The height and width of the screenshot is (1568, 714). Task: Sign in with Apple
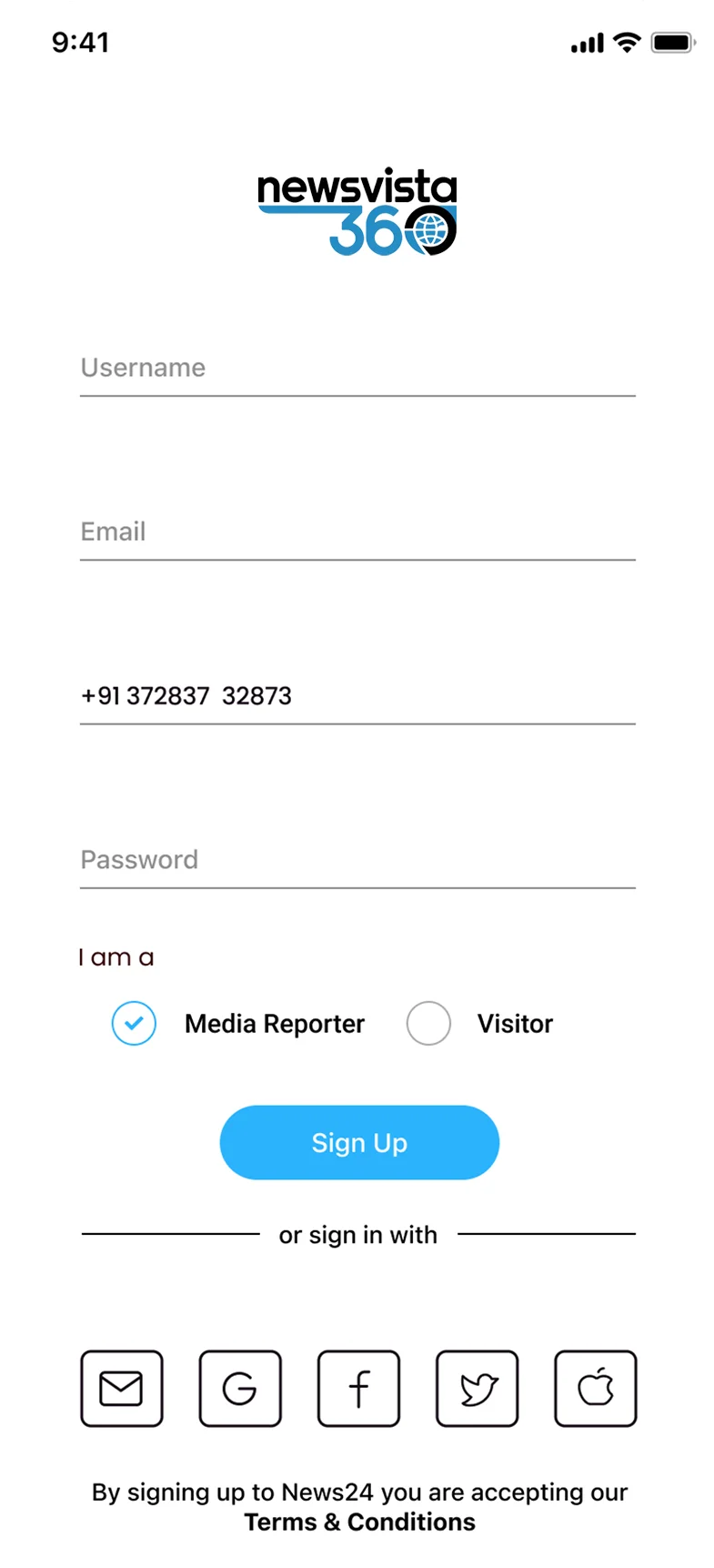pyautogui.click(x=596, y=1389)
